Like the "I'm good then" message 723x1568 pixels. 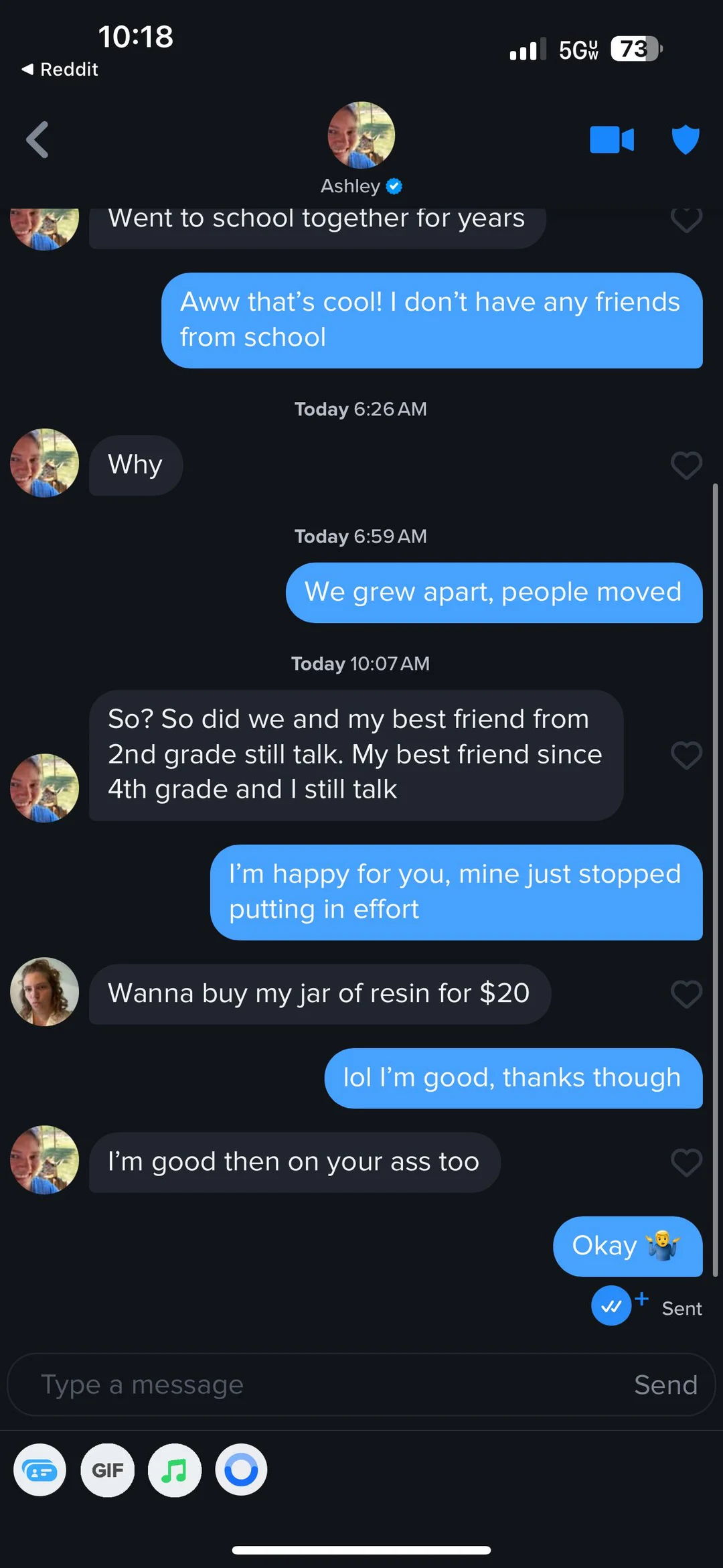coord(686,1162)
